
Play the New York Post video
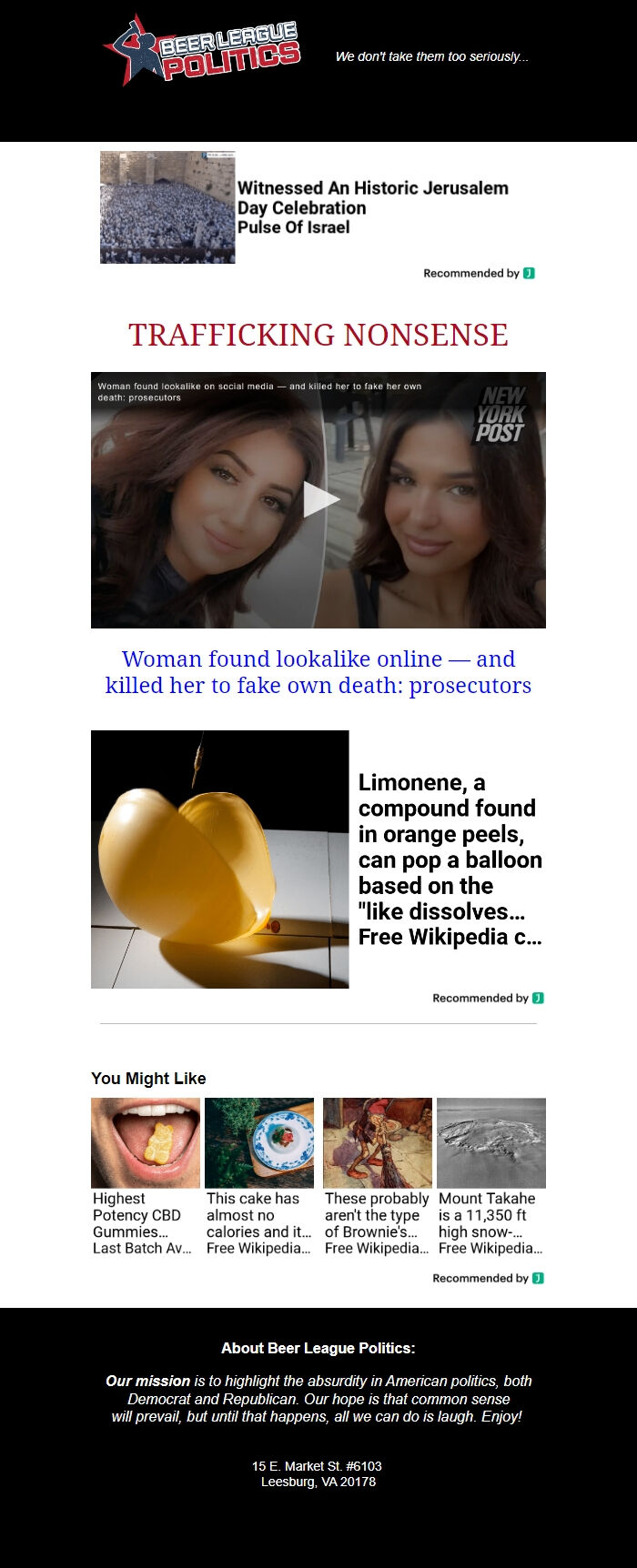(319, 499)
